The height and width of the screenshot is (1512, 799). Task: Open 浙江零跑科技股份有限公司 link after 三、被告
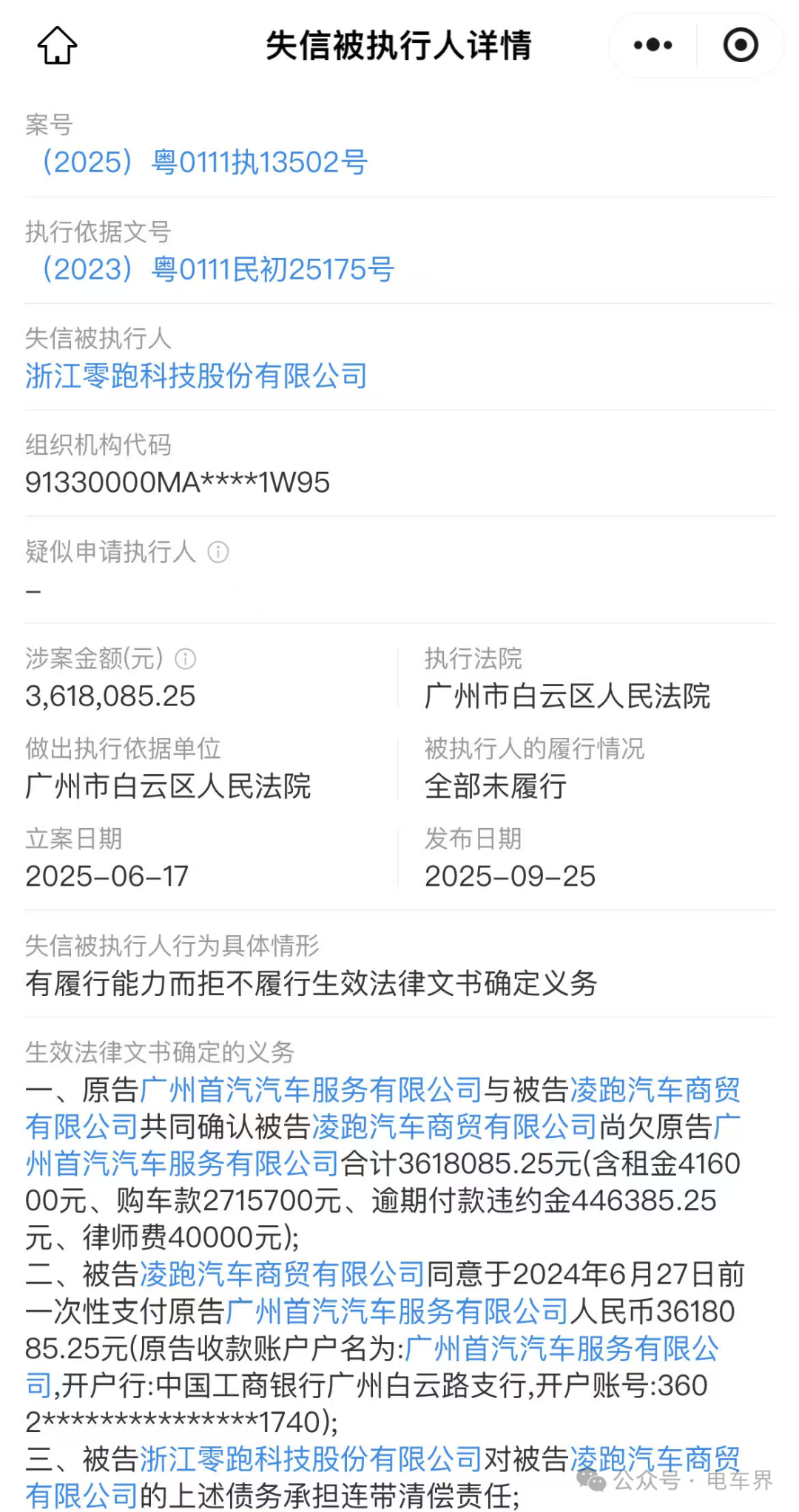click(x=311, y=1459)
